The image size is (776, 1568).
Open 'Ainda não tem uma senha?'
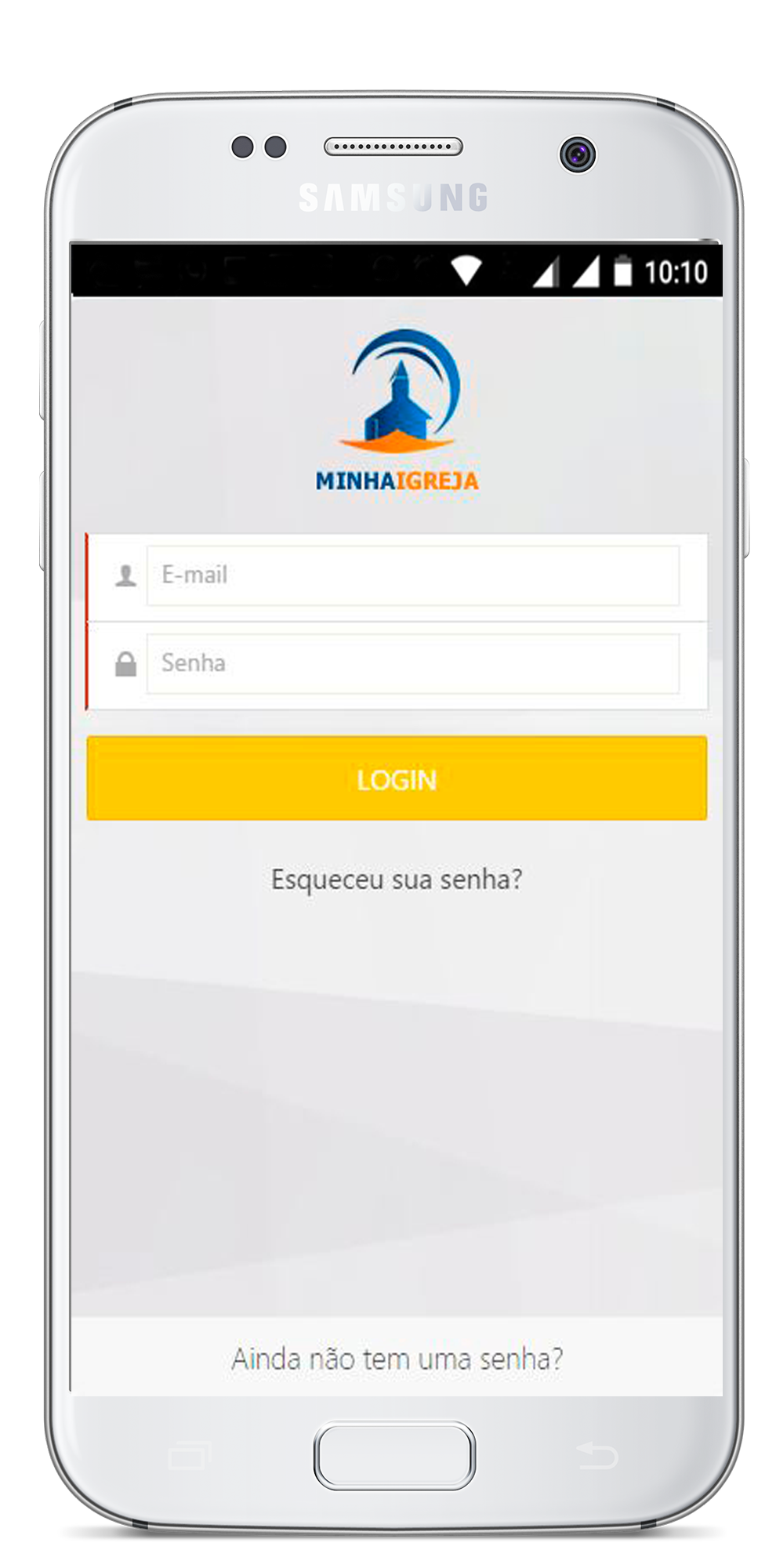pos(397,1359)
